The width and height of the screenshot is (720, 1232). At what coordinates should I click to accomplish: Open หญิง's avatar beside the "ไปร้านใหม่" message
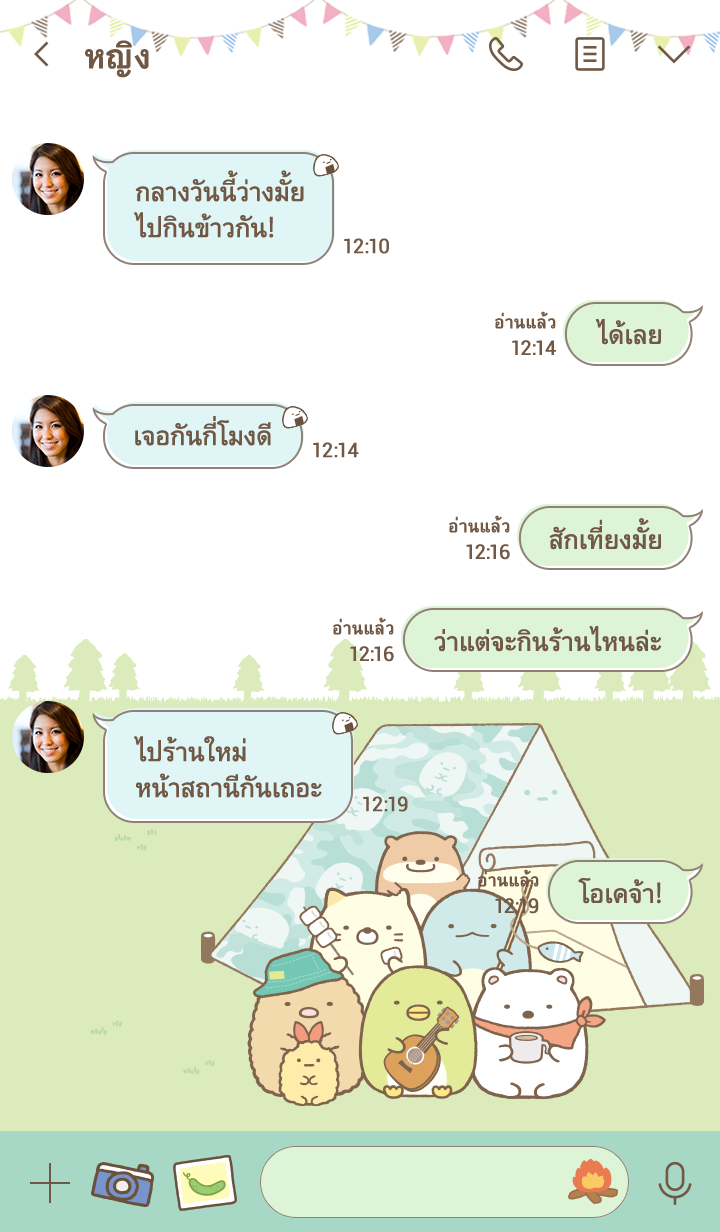pos(48,737)
